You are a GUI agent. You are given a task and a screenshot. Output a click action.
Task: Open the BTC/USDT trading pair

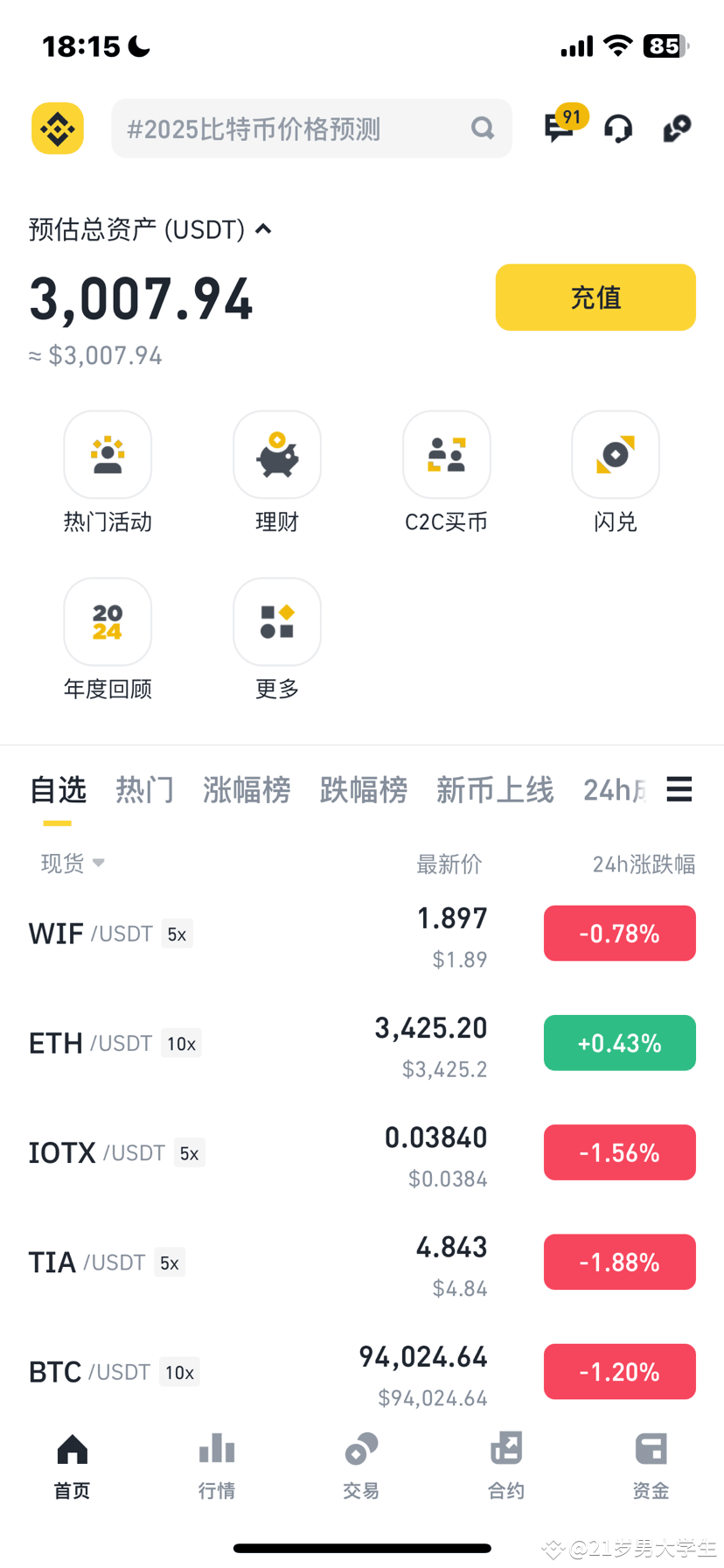(x=262, y=1371)
